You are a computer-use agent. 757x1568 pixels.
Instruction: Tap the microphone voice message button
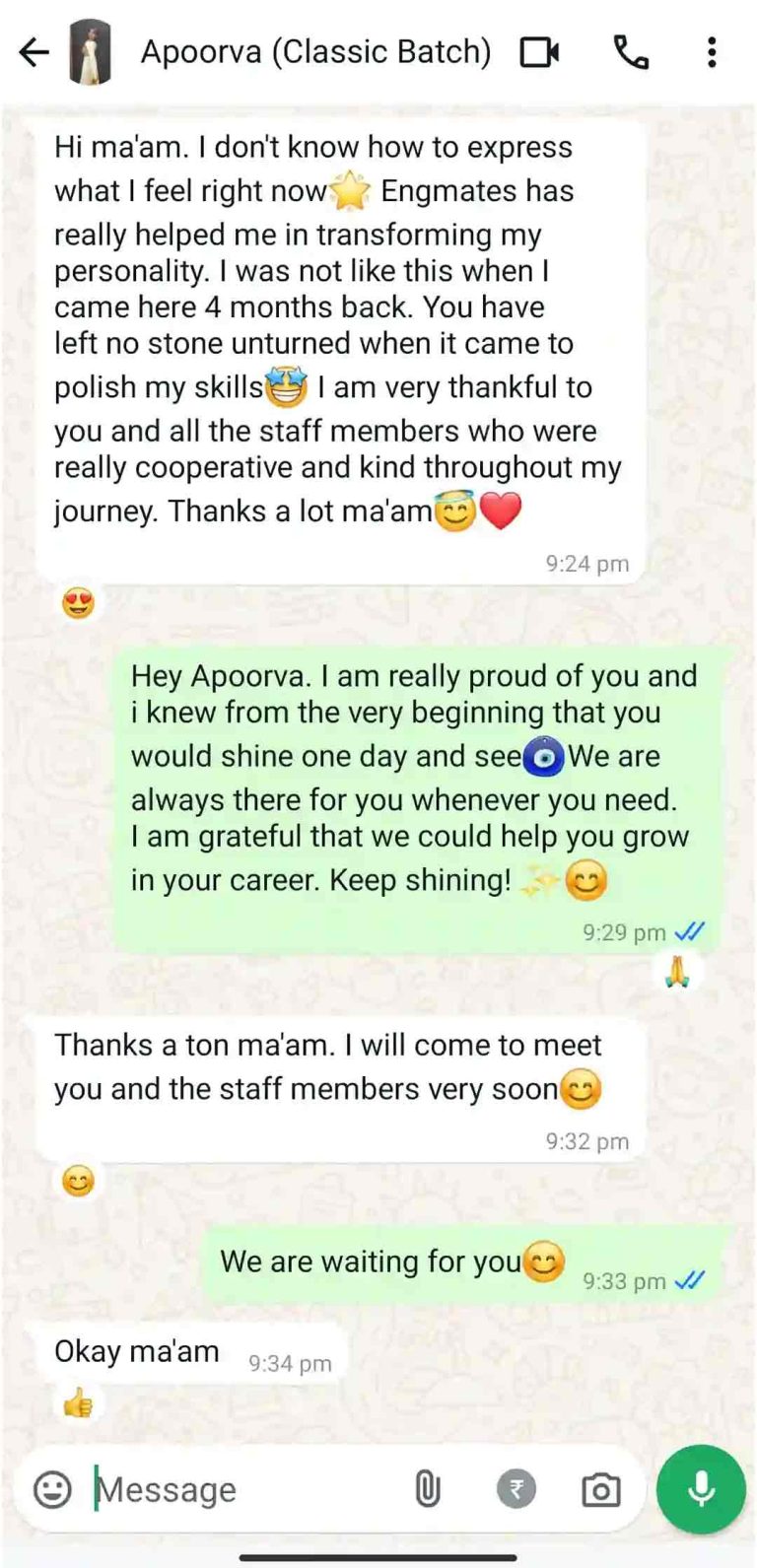tap(701, 1489)
